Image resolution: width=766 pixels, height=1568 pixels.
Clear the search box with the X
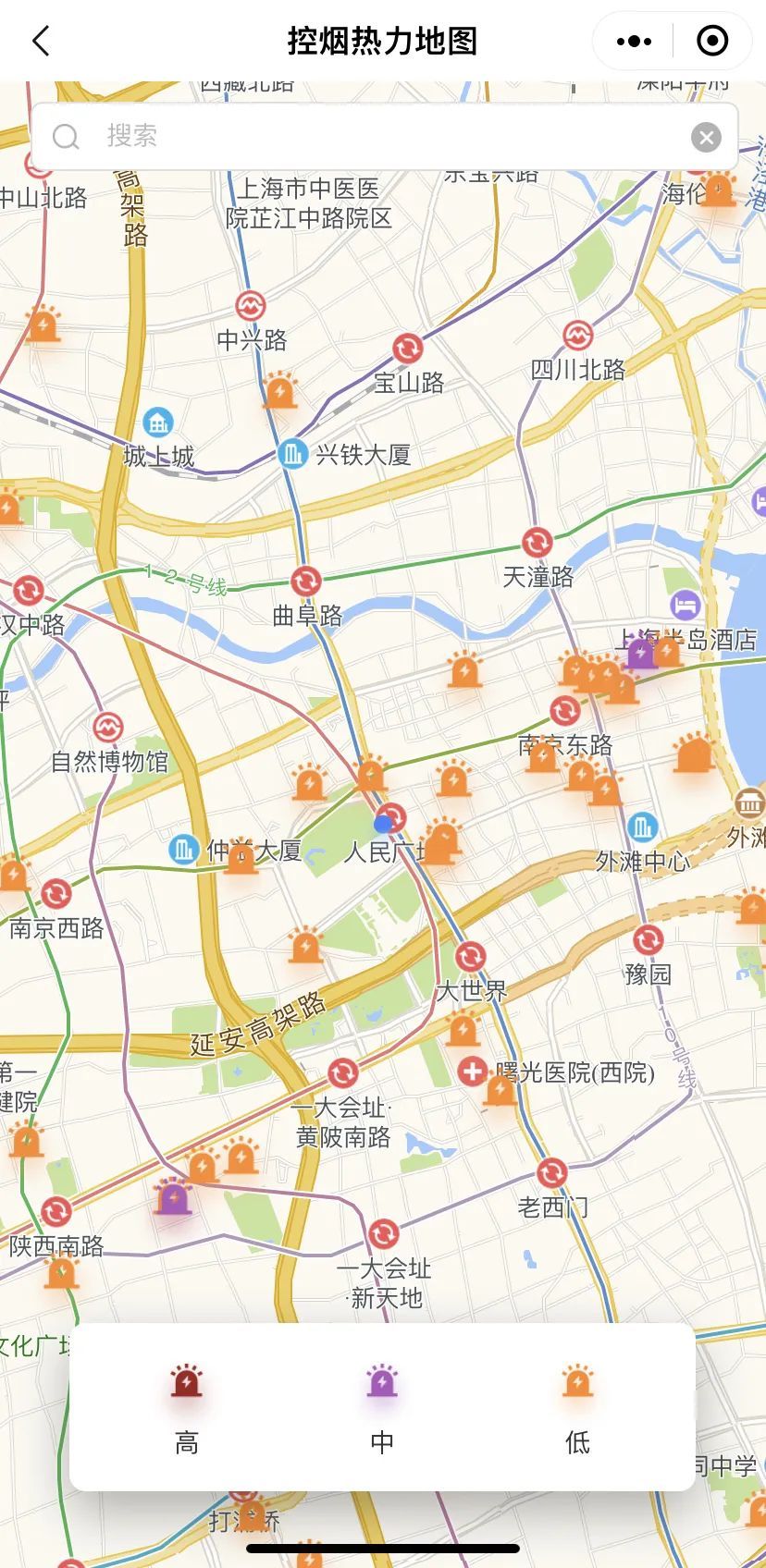point(706,138)
